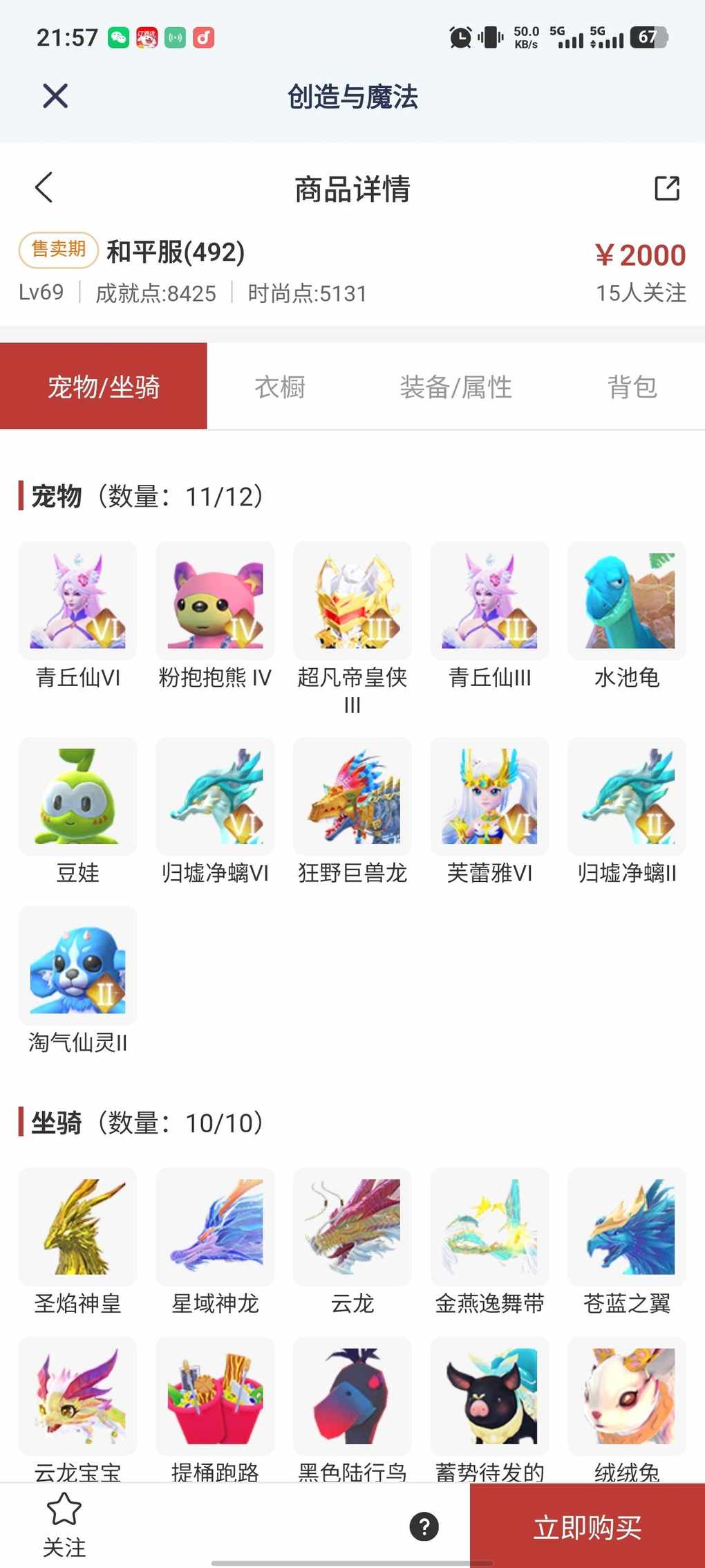The width and height of the screenshot is (705, 1568).
Task: Share this product listing
Action: pos(667,188)
